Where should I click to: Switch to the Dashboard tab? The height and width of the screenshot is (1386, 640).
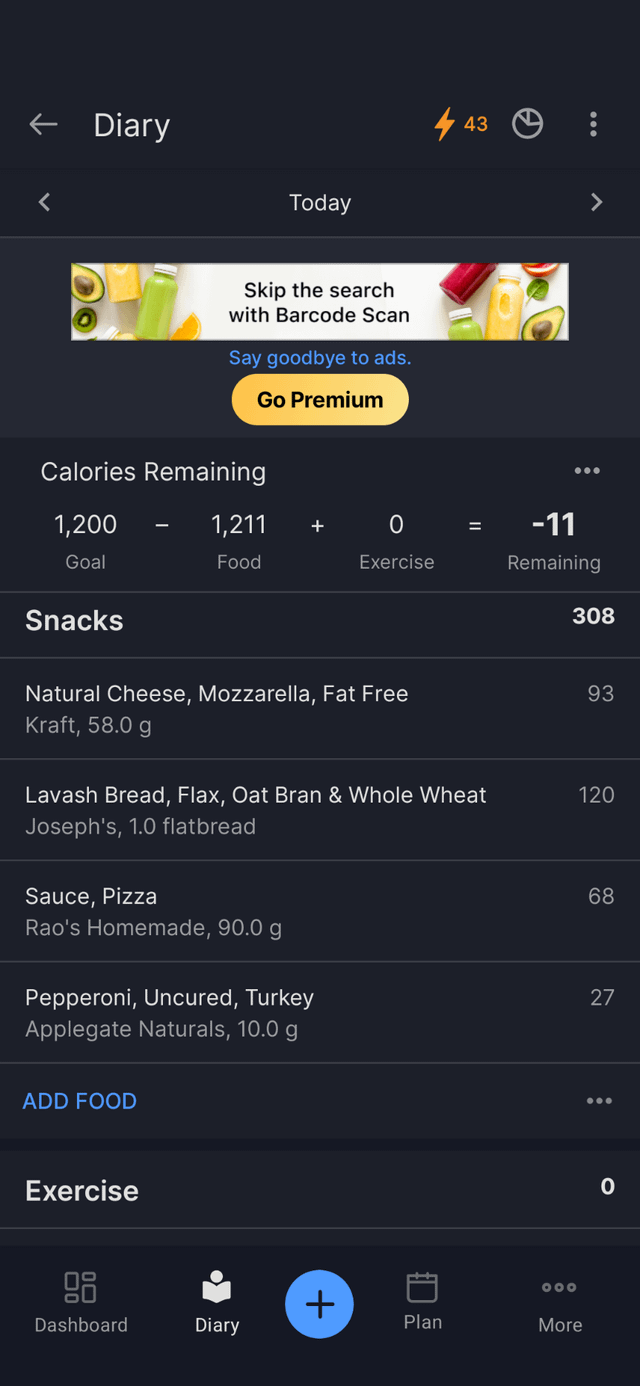pos(81,1302)
